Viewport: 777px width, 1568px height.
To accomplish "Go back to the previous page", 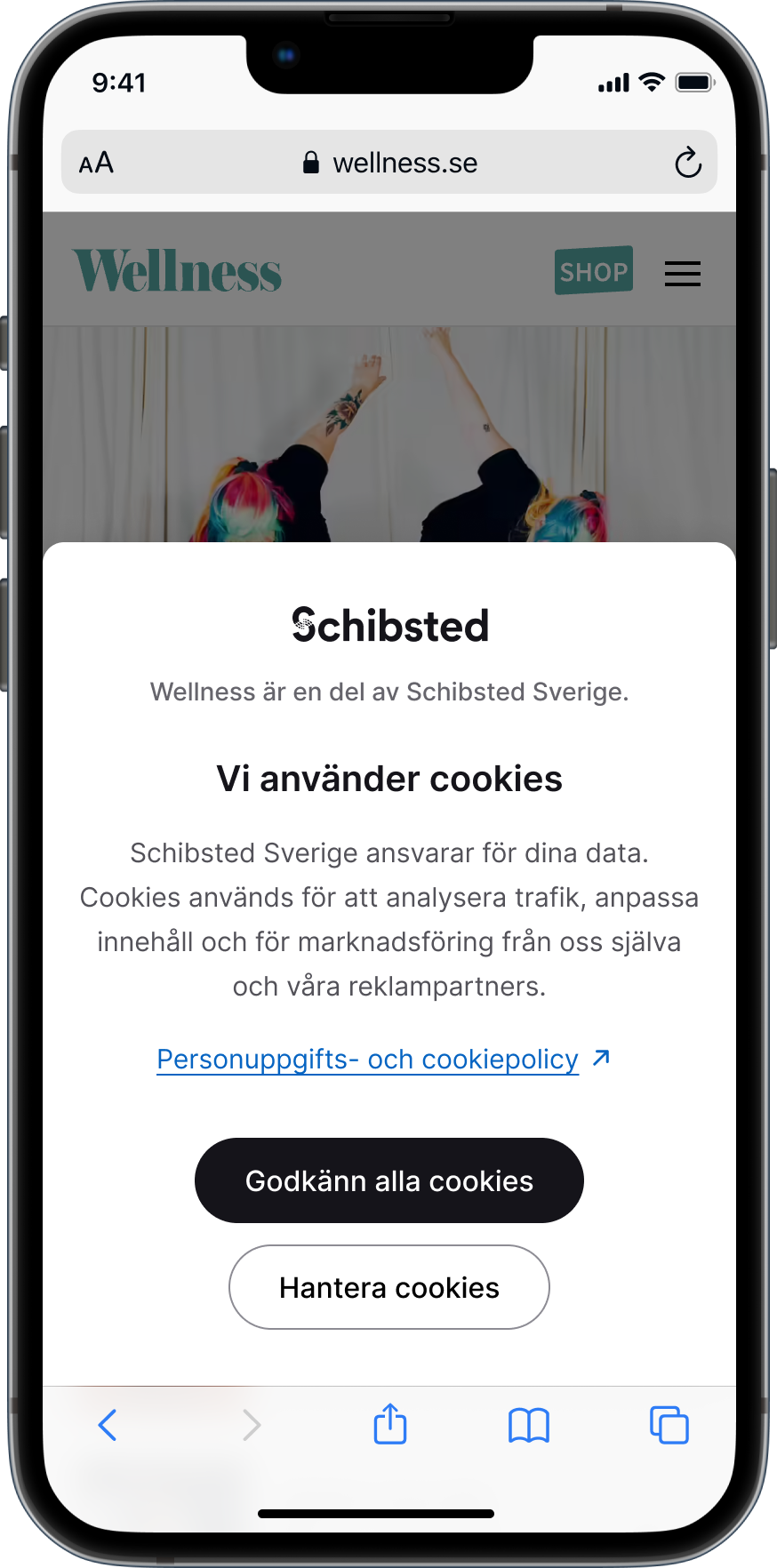I will 108,1425.
